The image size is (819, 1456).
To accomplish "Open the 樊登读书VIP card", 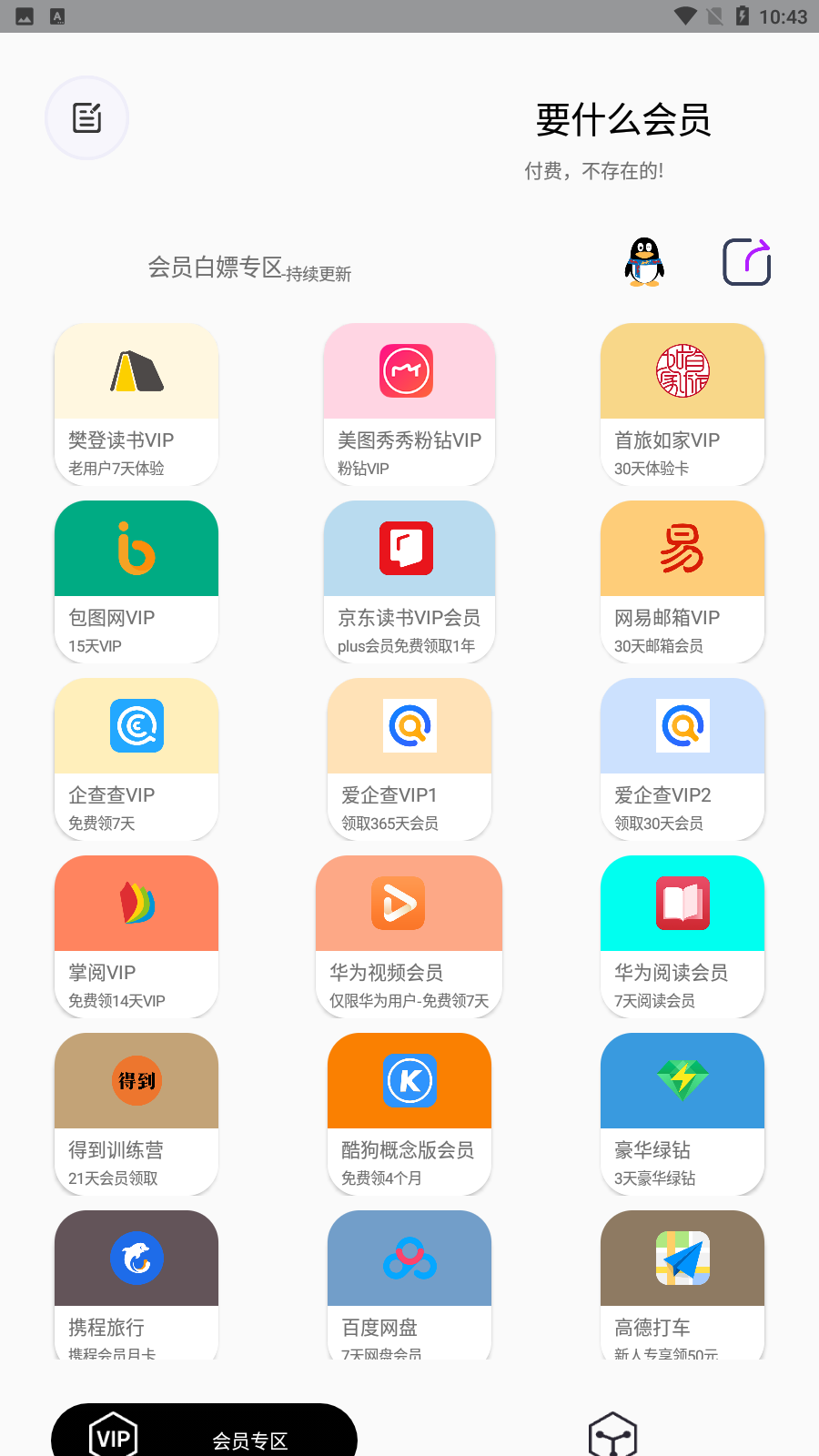I will pos(136,404).
